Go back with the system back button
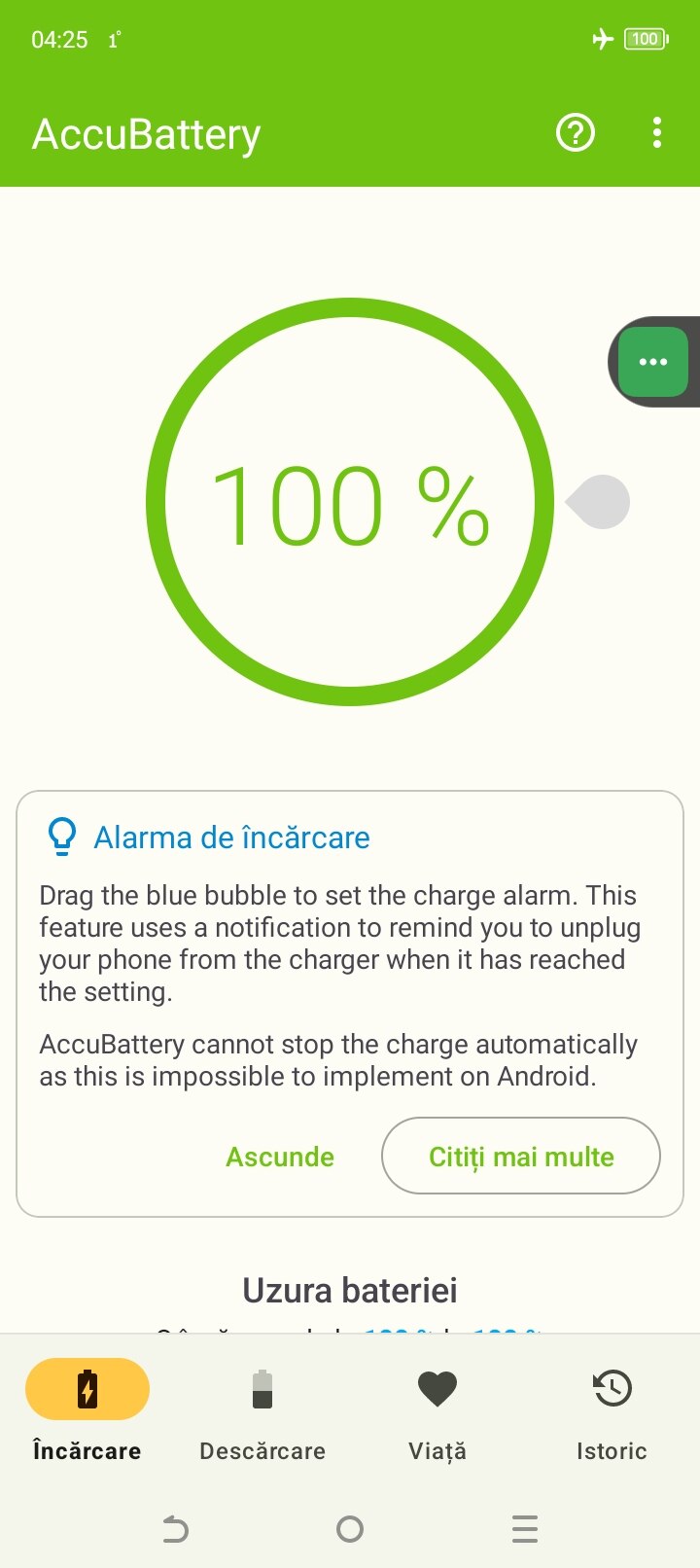The image size is (700, 1568). point(175,1530)
